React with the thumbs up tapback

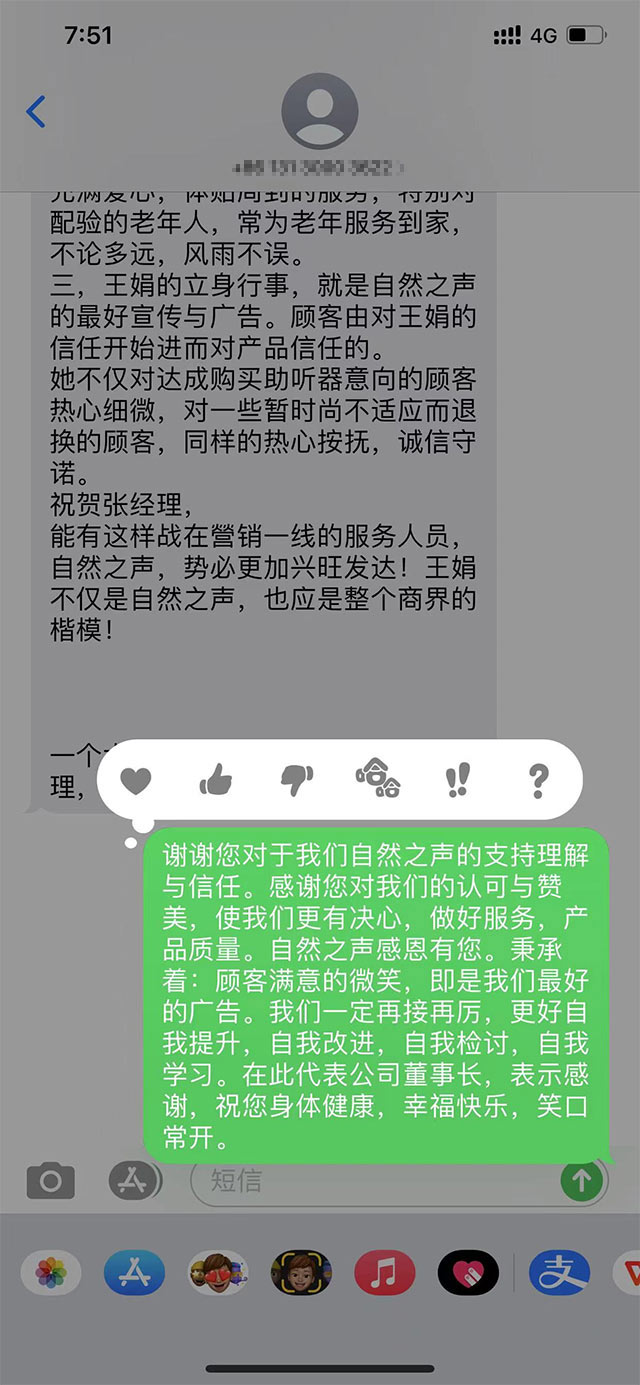[216, 779]
